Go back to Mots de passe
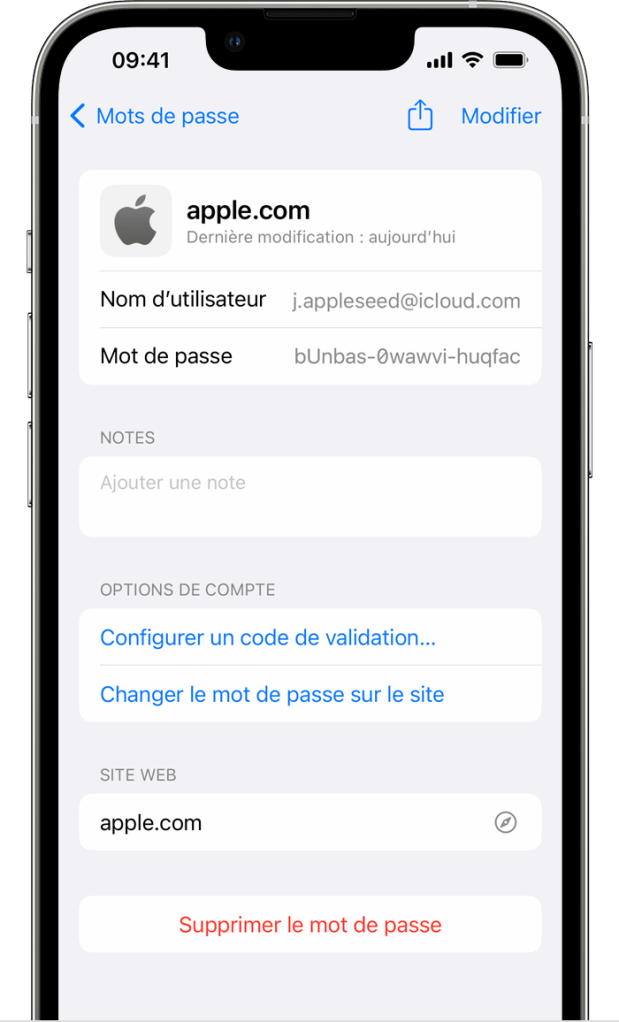The height and width of the screenshot is (1022, 619). (x=154, y=116)
